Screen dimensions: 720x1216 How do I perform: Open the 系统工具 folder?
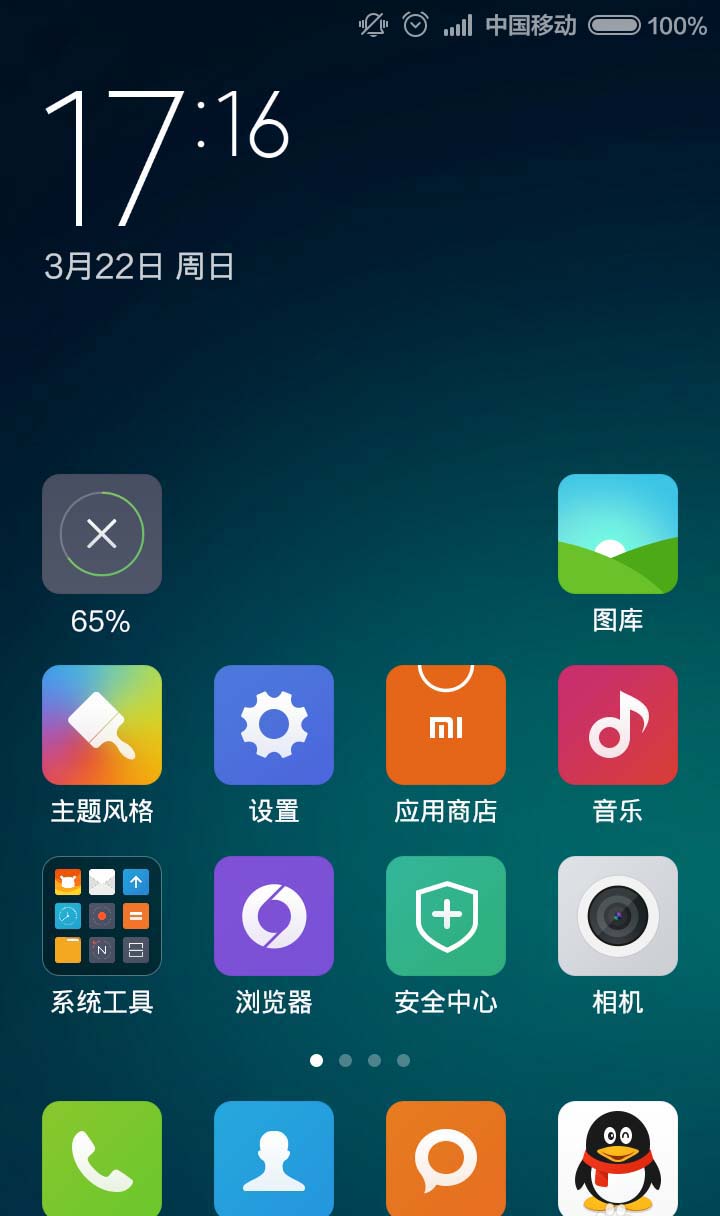pos(101,916)
